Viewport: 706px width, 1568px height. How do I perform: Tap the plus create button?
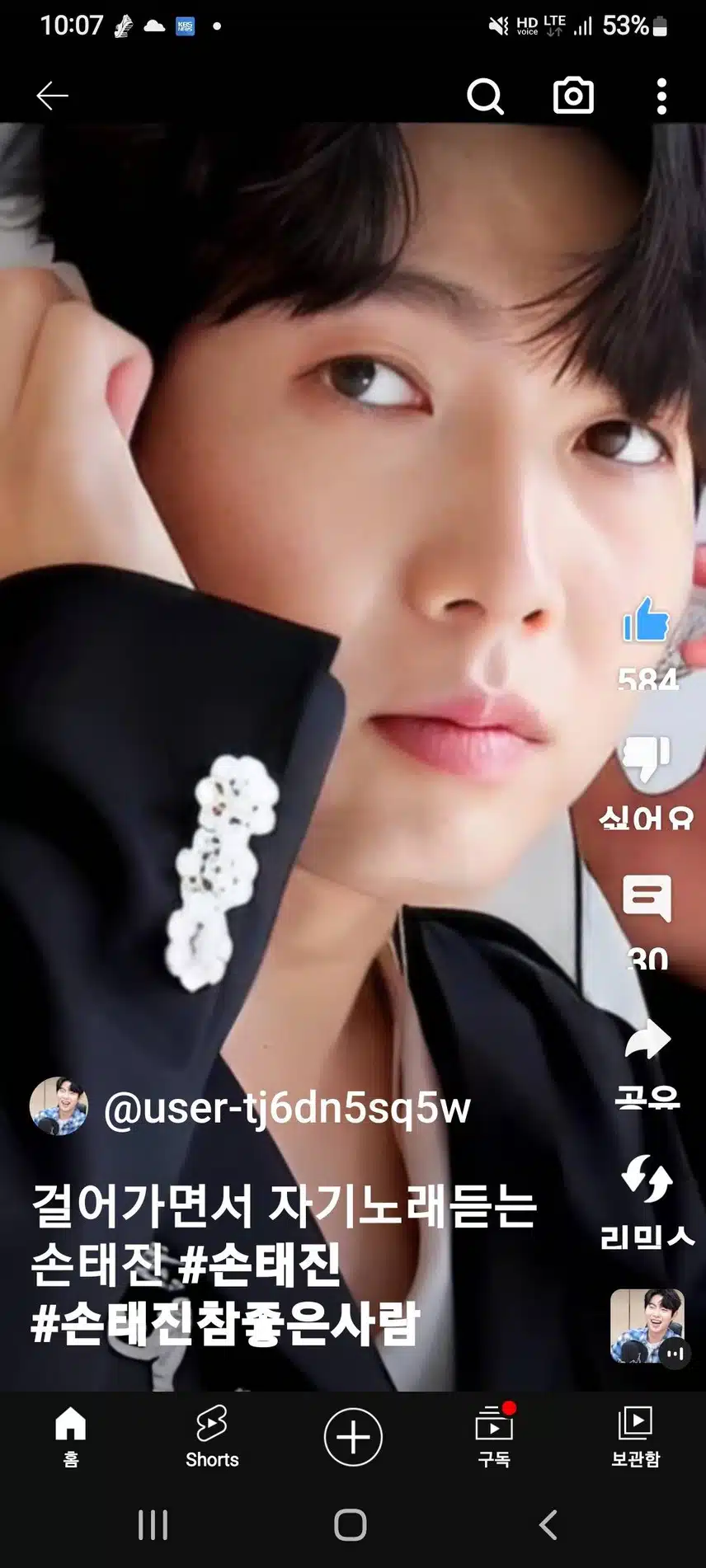353,1437
